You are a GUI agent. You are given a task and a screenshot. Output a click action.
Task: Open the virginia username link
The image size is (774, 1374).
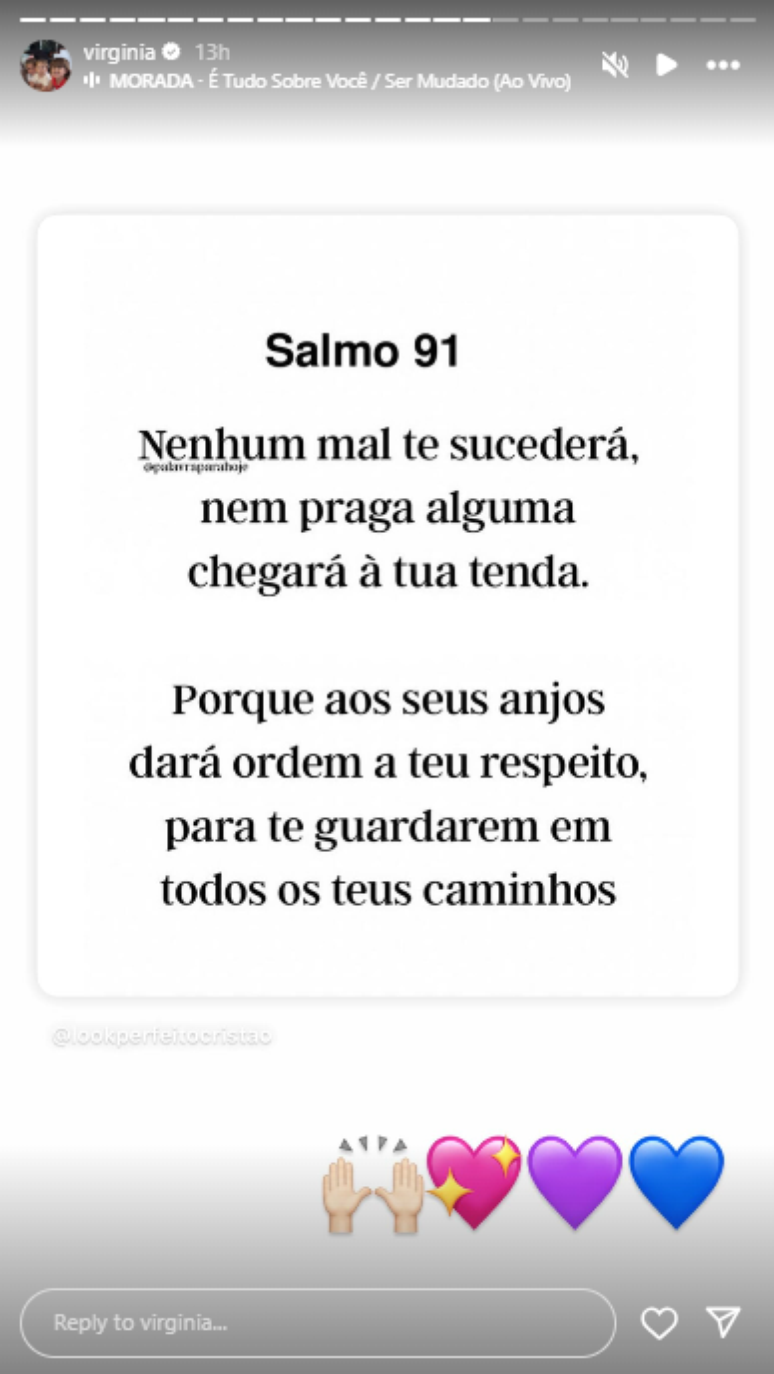pyautogui.click(x=119, y=52)
